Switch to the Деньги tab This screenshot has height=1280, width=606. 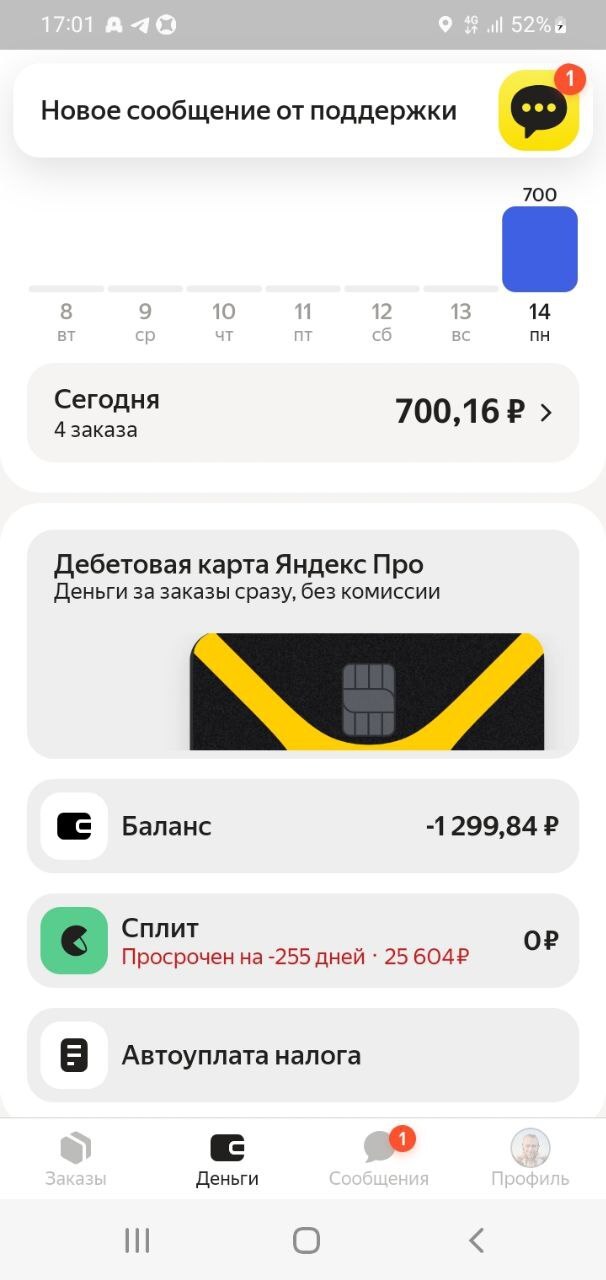point(227,1160)
